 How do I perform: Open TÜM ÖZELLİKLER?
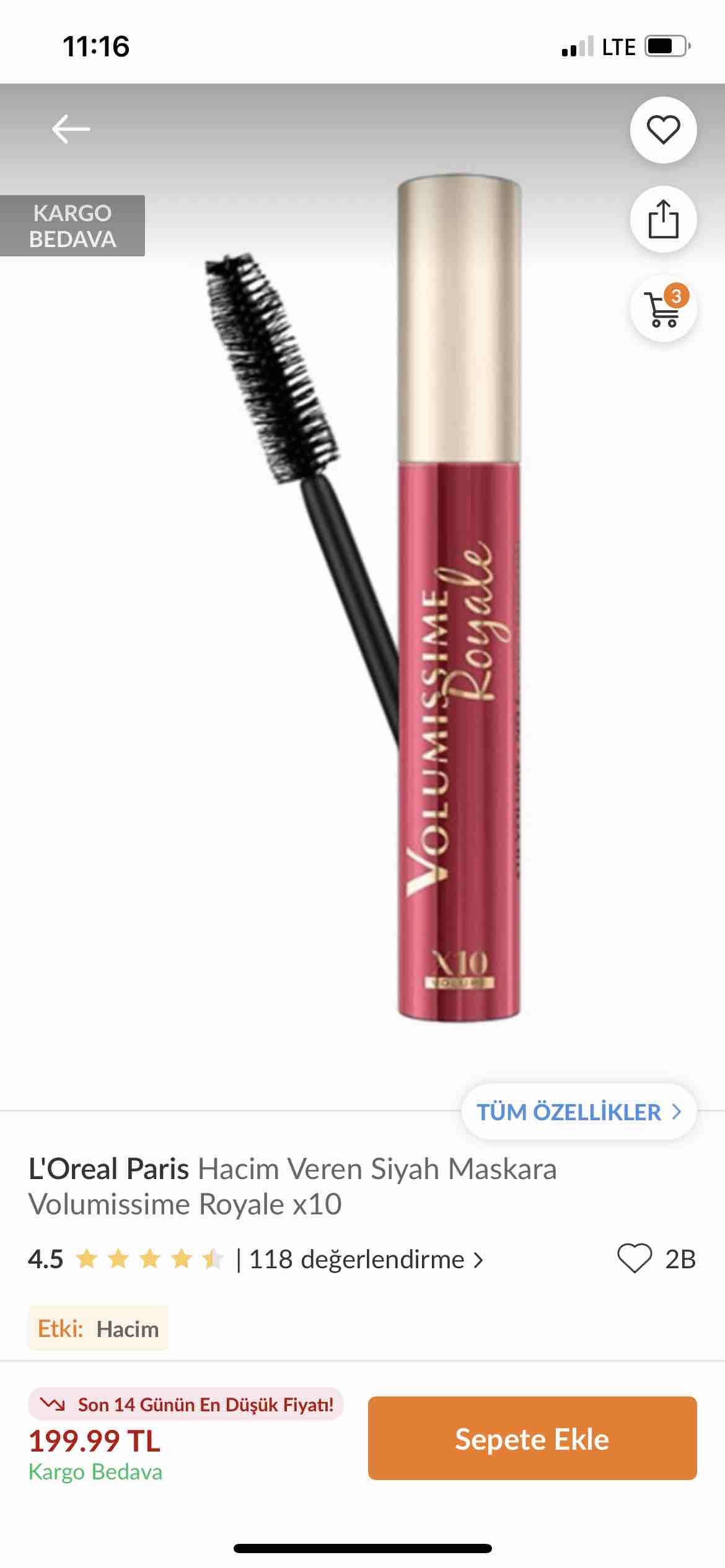tap(579, 1112)
